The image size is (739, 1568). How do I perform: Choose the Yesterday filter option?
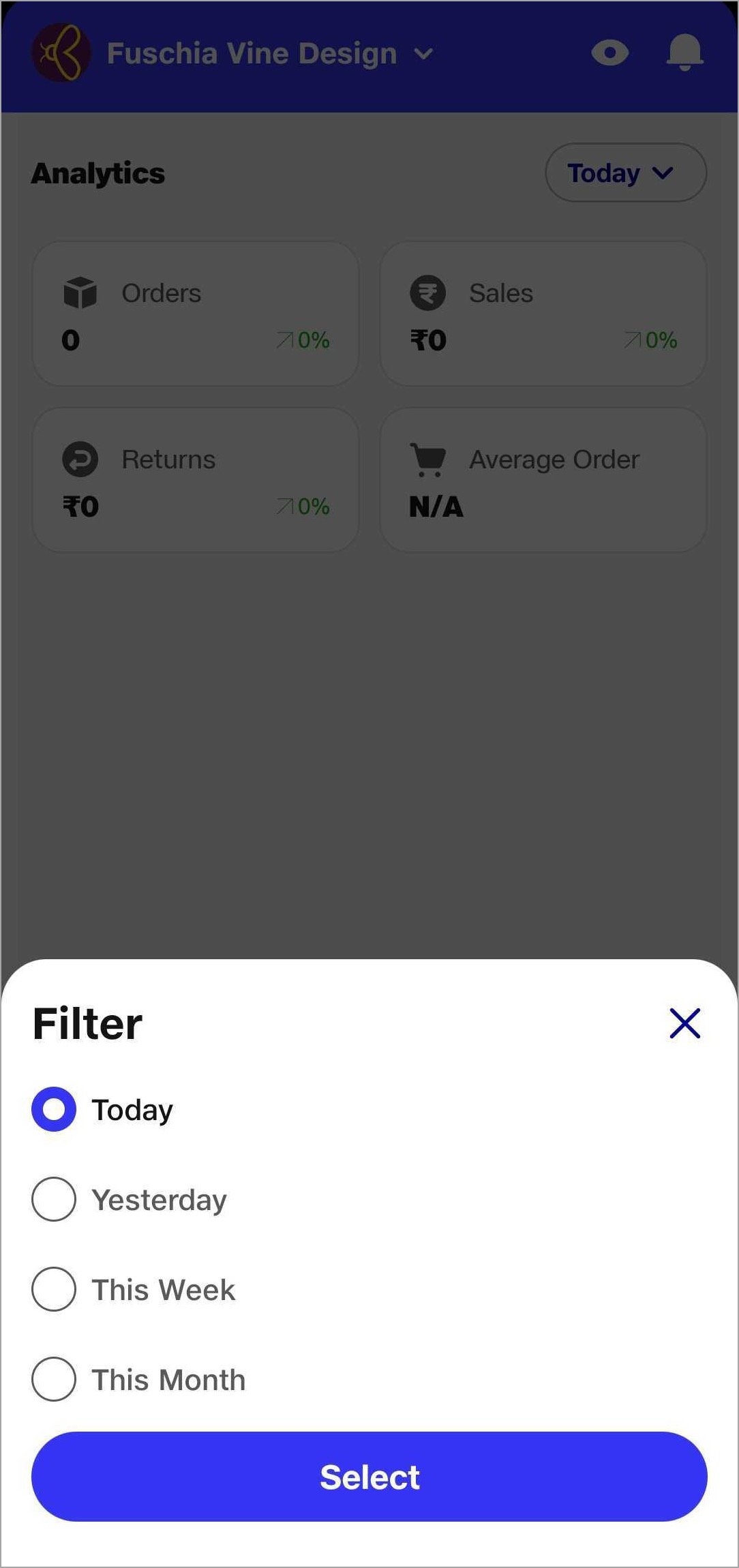tap(54, 1199)
